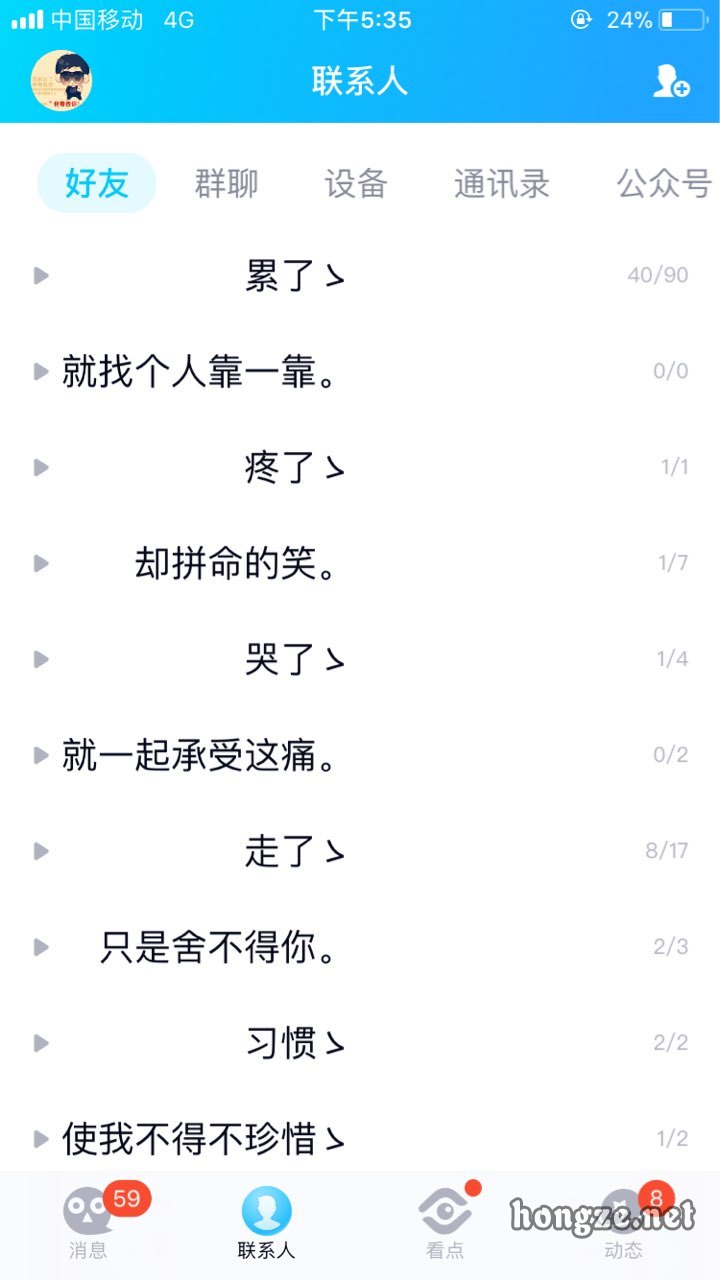Open the 看点 tab
This screenshot has height=1280, width=720.
pyautogui.click(x=446, y=1222)
